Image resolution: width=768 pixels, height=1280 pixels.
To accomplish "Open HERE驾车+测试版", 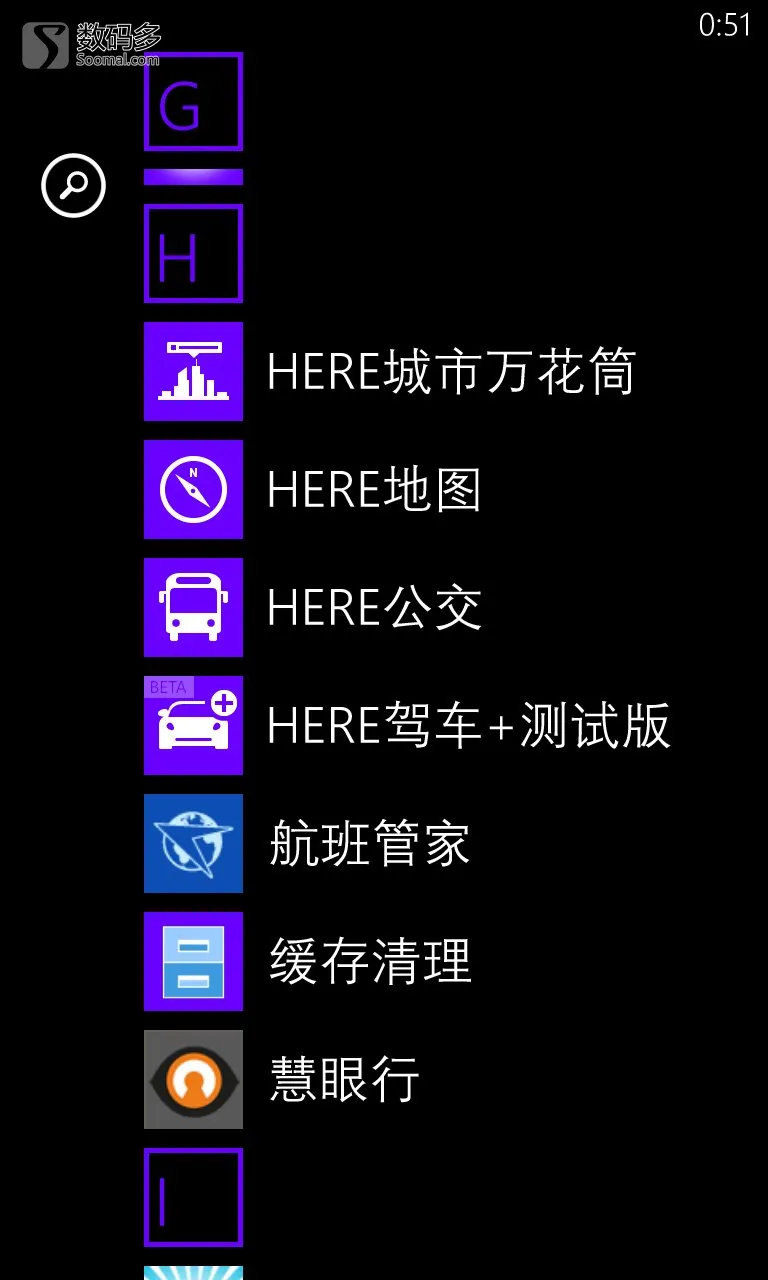I will (x=407, y=725).
